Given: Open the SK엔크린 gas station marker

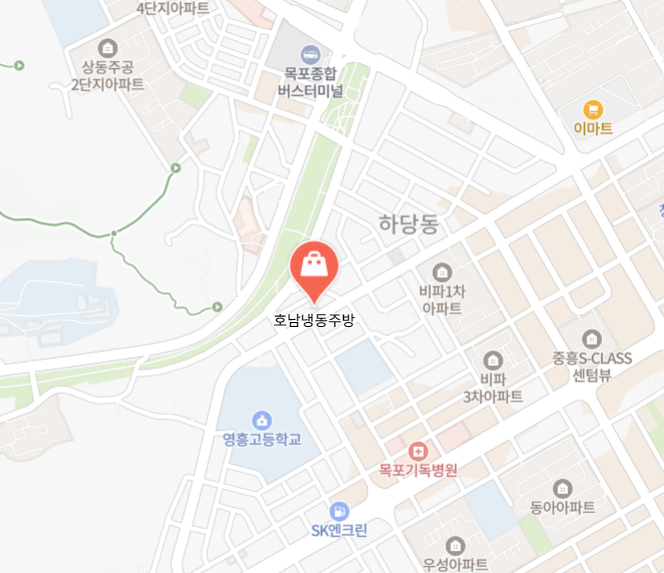Looking at the screenshot, I should point(339,511).
